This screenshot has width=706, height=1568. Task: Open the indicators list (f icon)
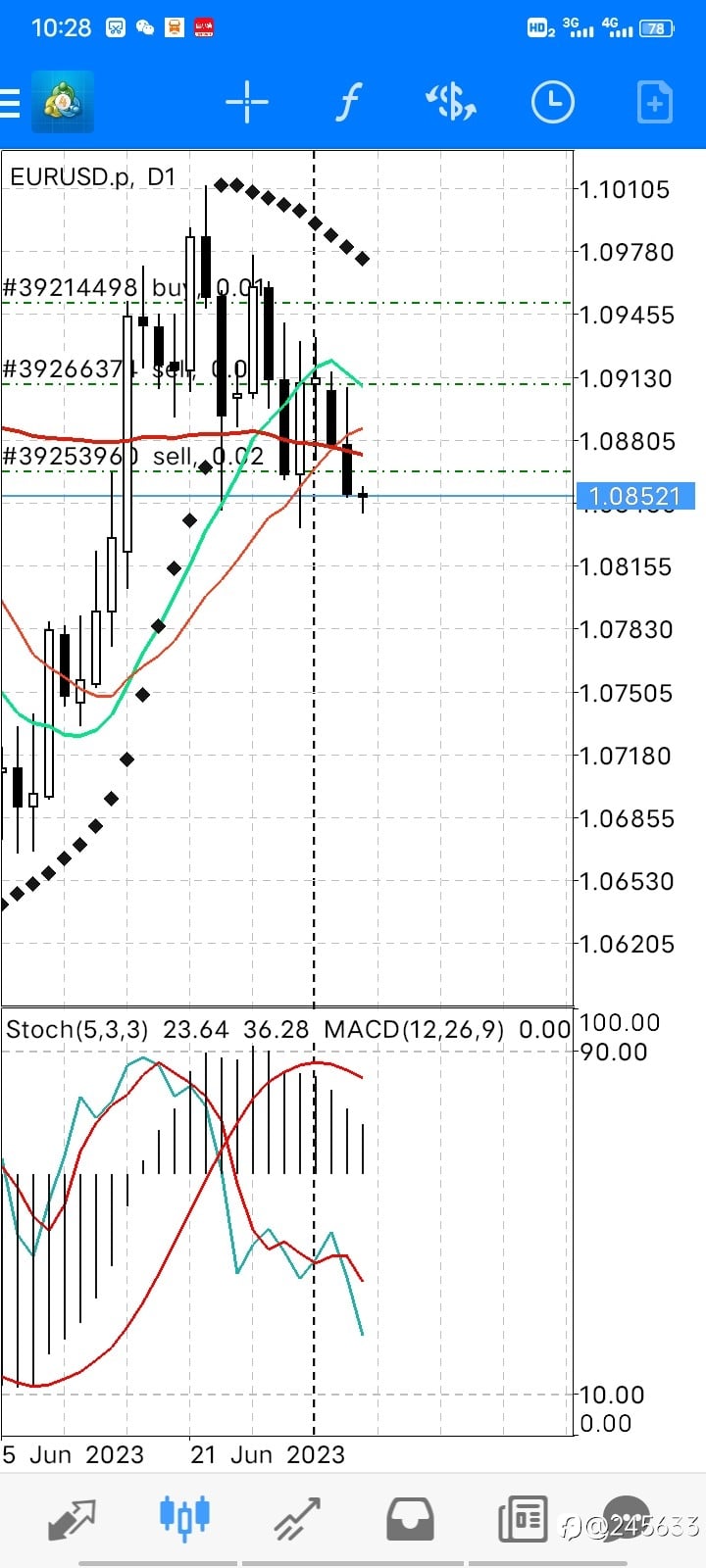point(348,102)
